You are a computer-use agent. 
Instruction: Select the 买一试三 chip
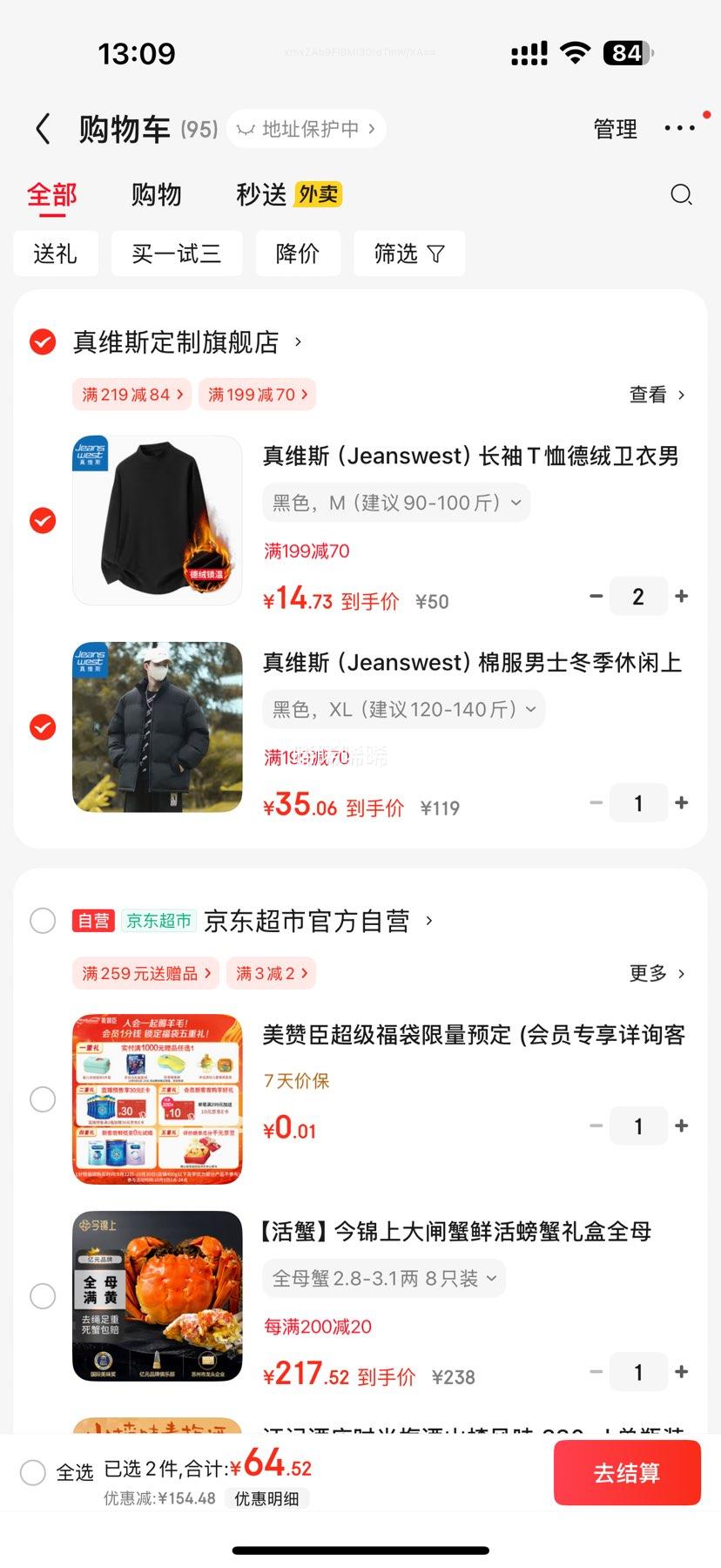pyautogui.click(x=176, y=253)
